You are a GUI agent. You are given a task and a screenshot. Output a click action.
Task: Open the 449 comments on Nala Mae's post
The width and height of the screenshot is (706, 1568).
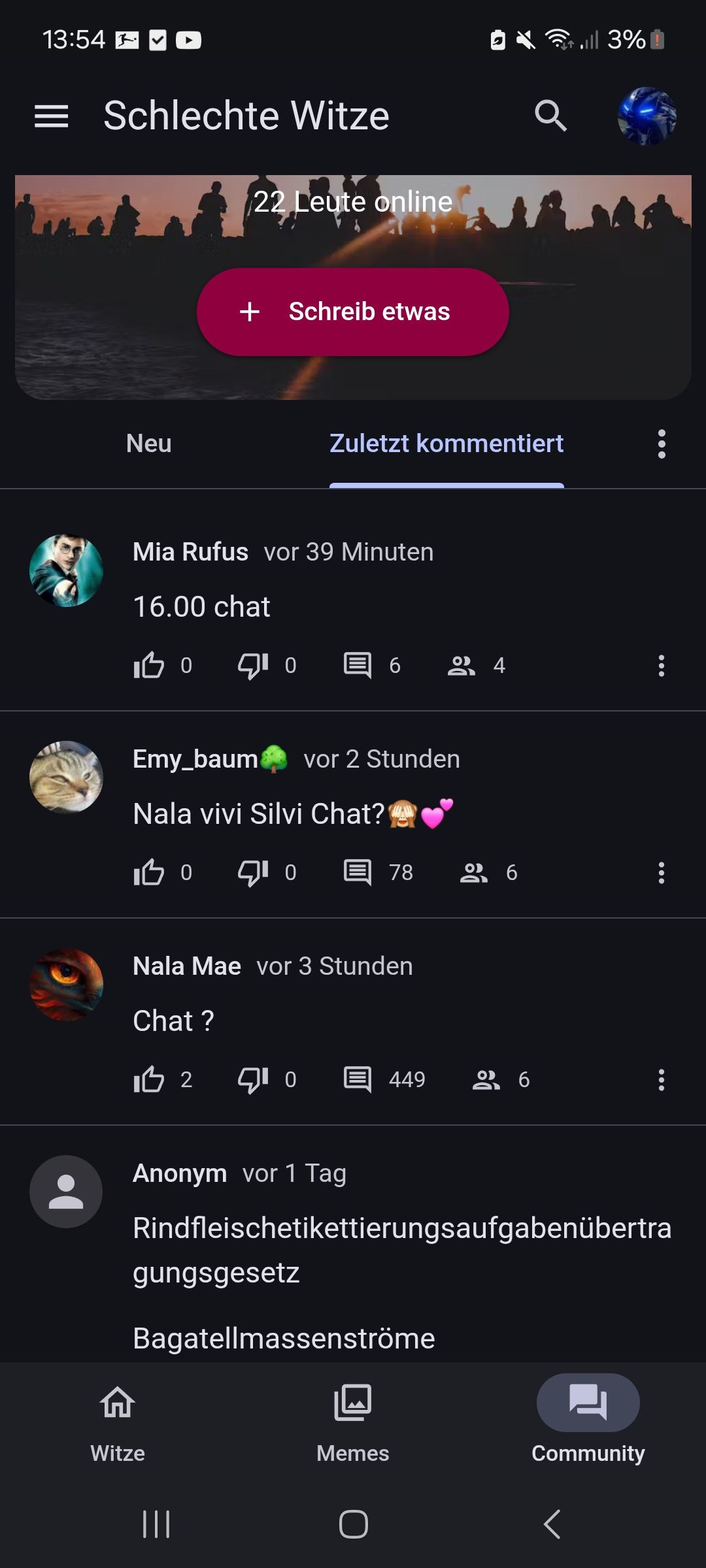click(x=358, y=1080)
